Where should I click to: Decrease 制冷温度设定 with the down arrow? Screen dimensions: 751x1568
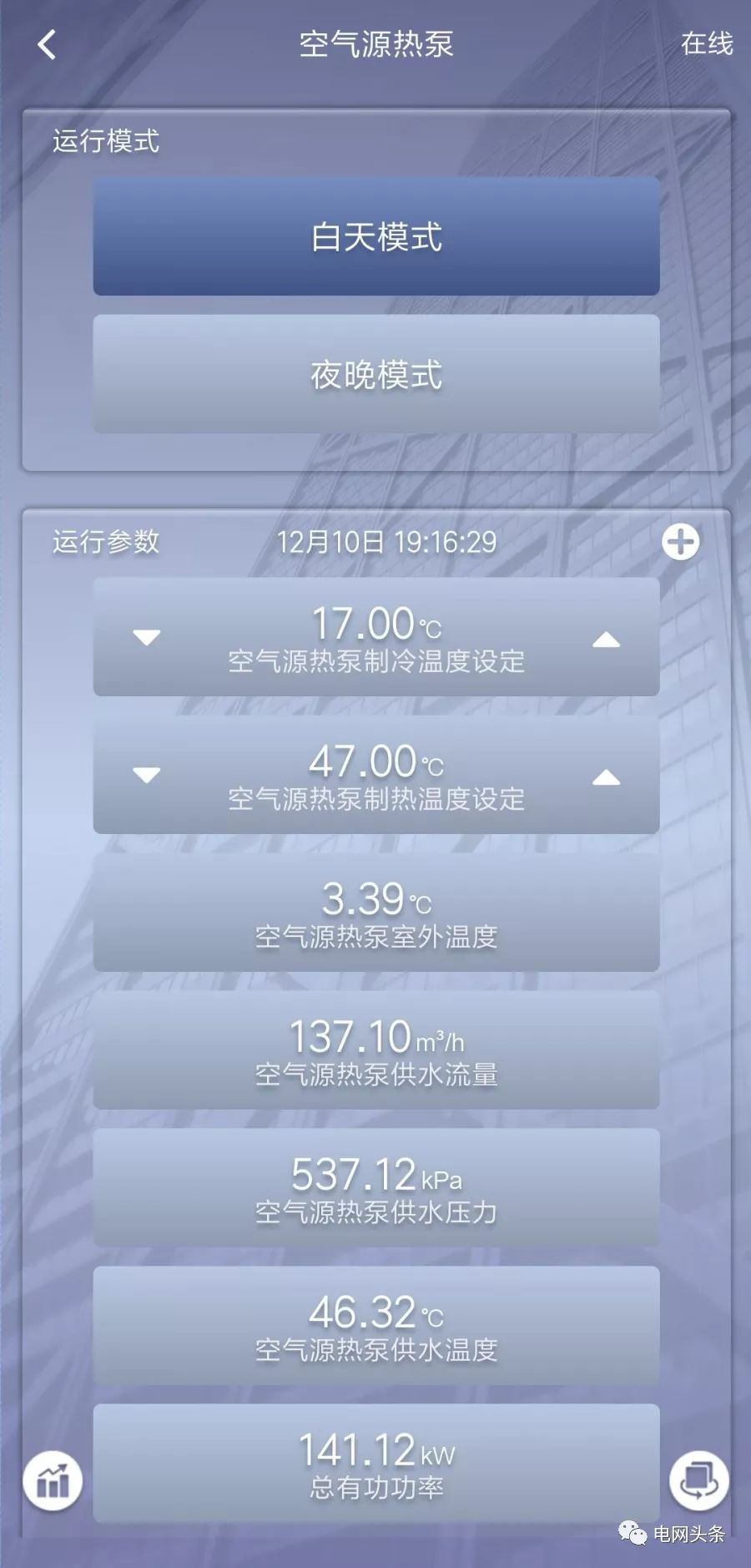click(x=147, y=638)
